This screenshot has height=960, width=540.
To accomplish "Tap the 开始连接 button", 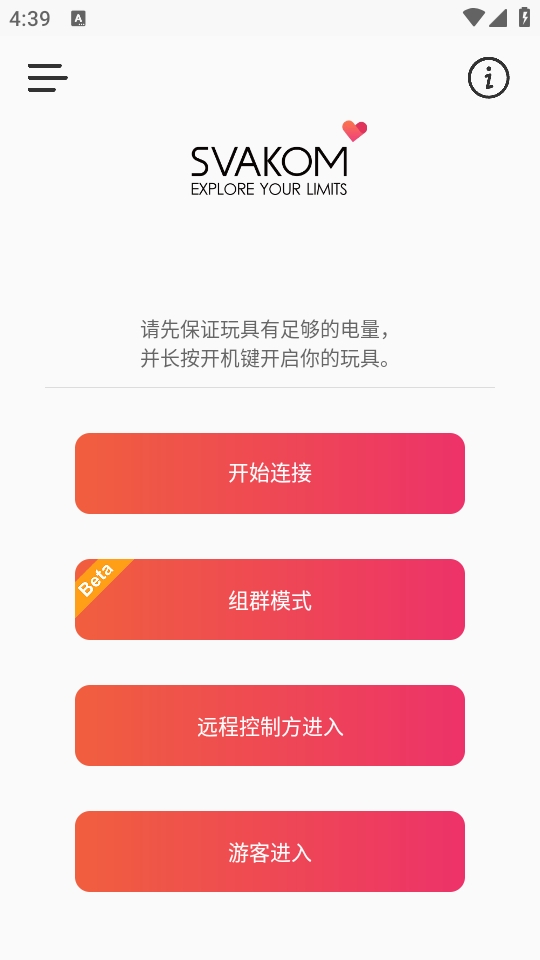I will click(x=270, y=473).
